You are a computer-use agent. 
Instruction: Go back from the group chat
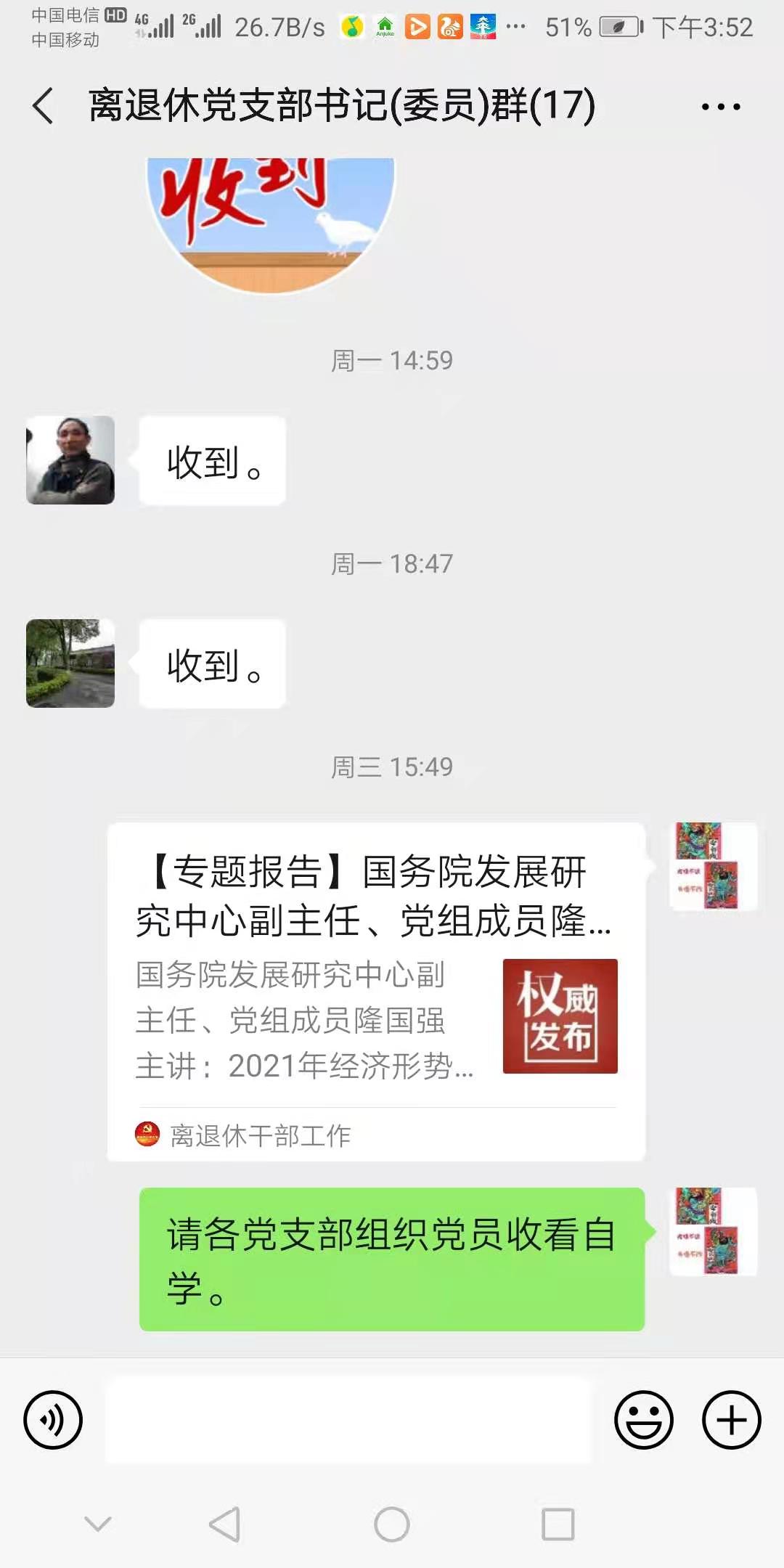pos(44,106)
